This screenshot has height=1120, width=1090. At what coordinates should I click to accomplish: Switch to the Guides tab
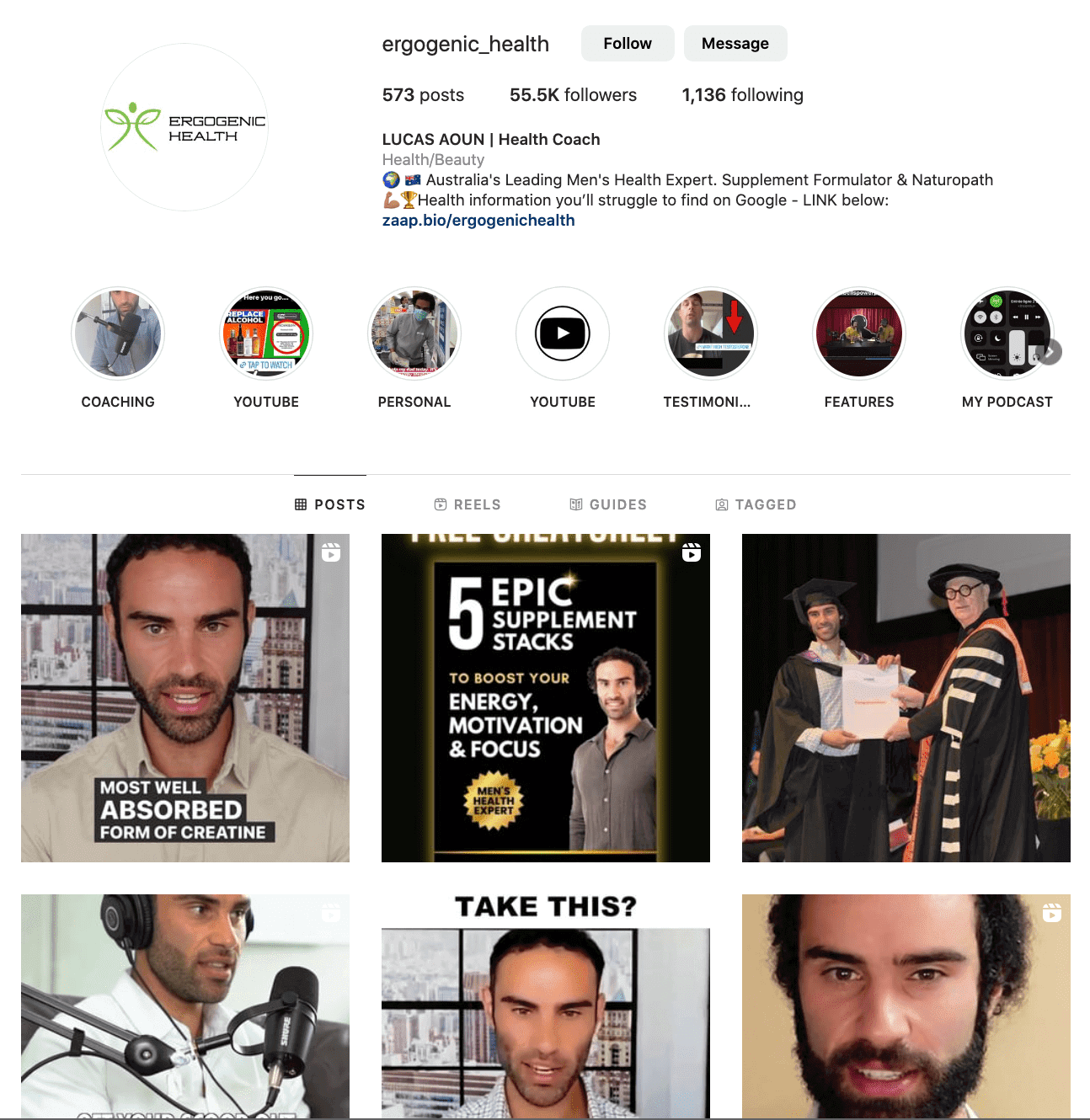(608, 504)
